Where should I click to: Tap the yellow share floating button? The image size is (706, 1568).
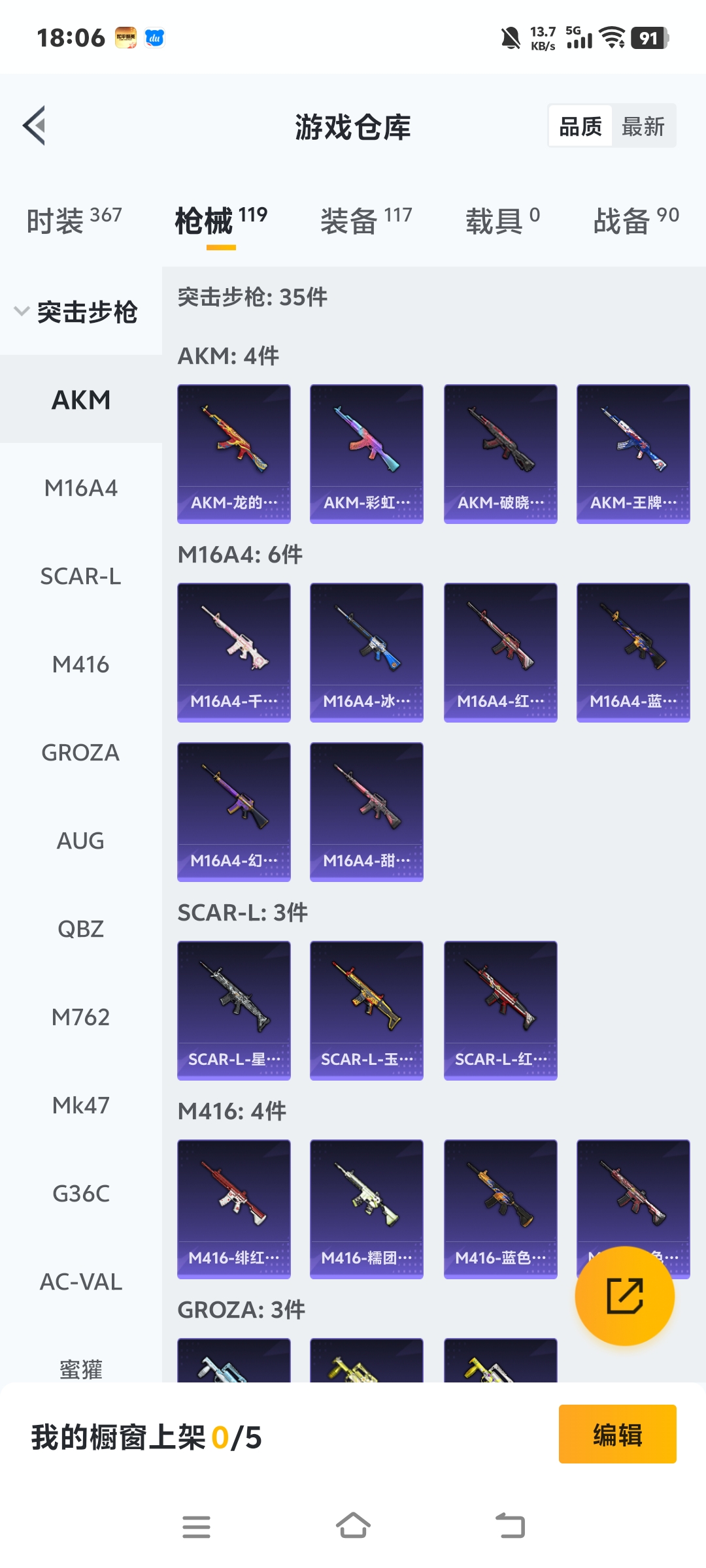pos(625,1296)
